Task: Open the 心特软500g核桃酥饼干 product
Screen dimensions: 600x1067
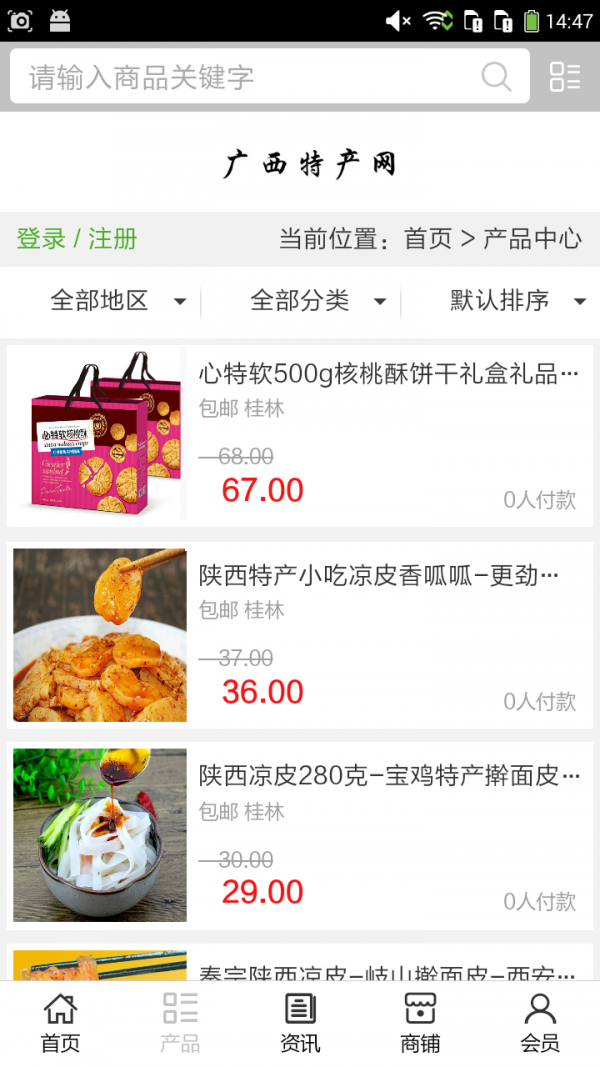Action: click(388, 375)
